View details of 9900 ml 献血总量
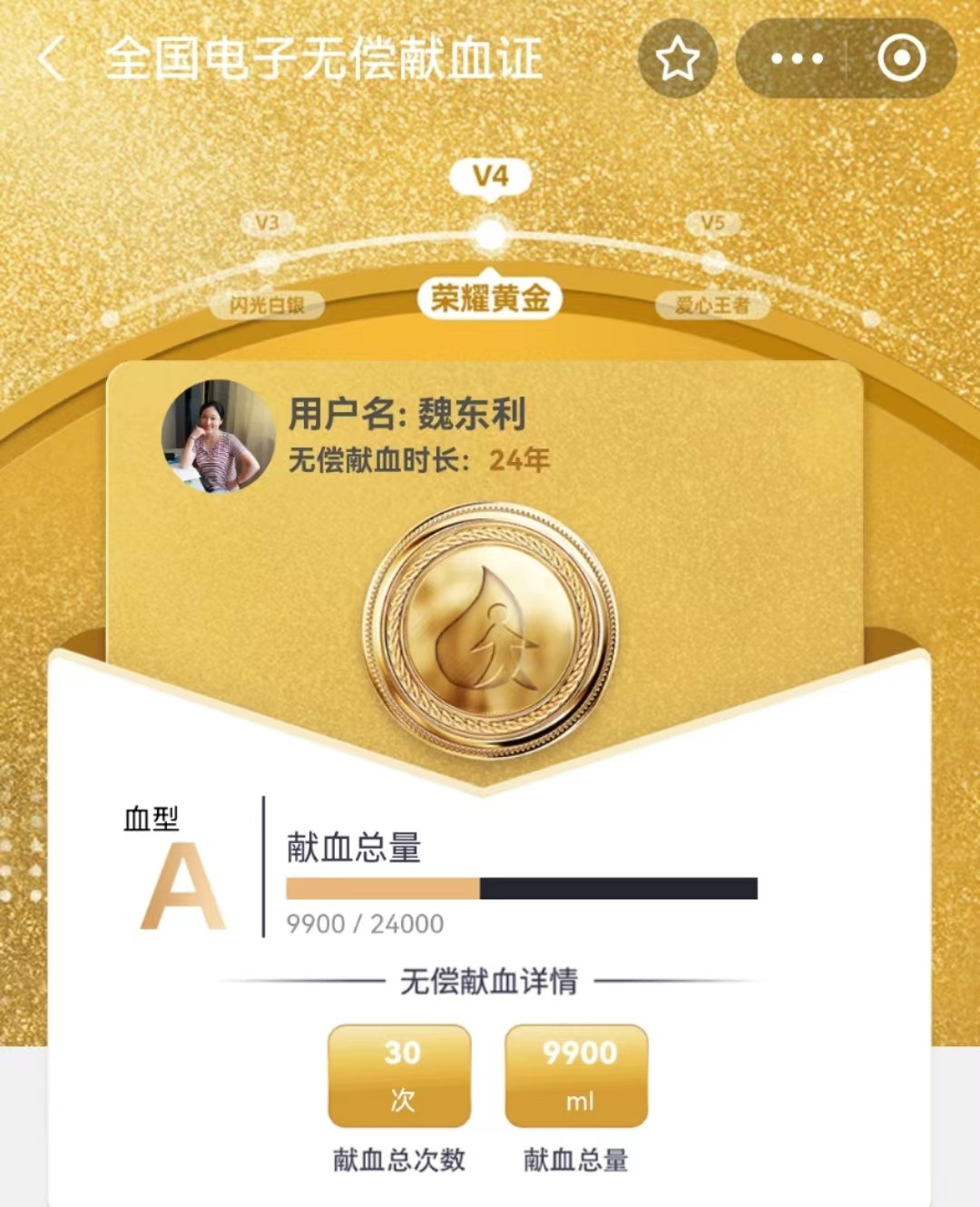The image size is (980, 1207). click(x=576, y=1076)
